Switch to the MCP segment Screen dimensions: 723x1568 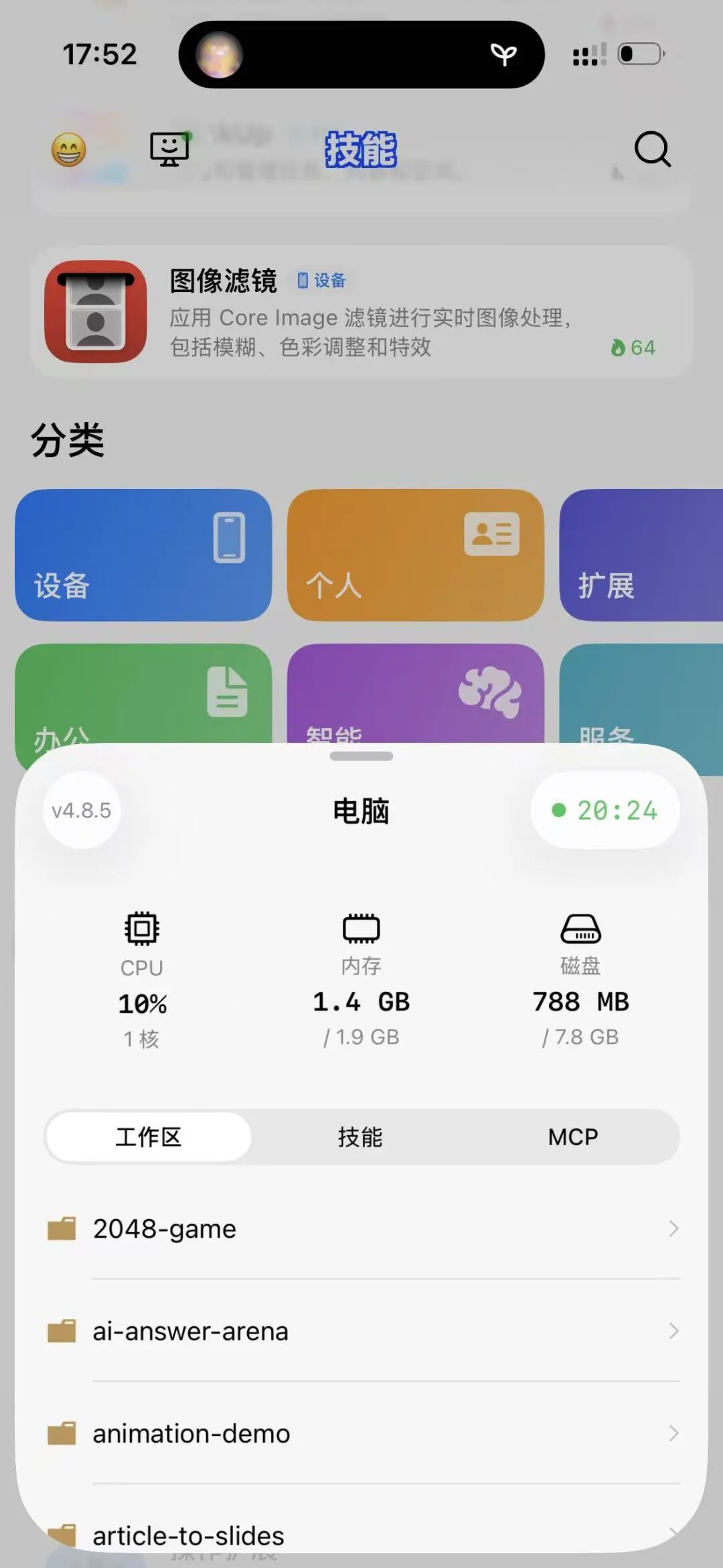[x=573, y=1137]
